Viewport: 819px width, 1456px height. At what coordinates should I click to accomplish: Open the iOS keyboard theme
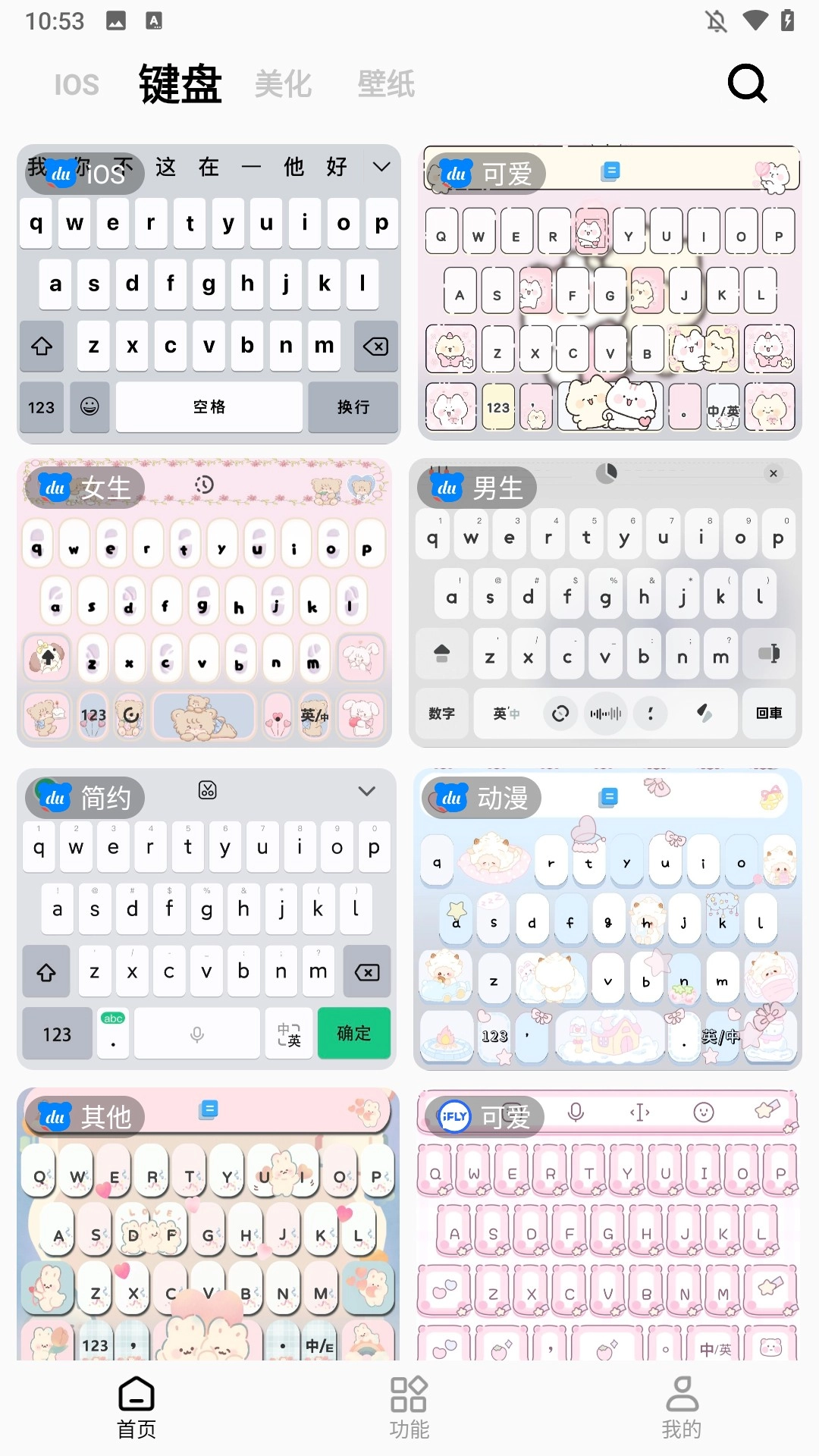click(x=209, y=294)
